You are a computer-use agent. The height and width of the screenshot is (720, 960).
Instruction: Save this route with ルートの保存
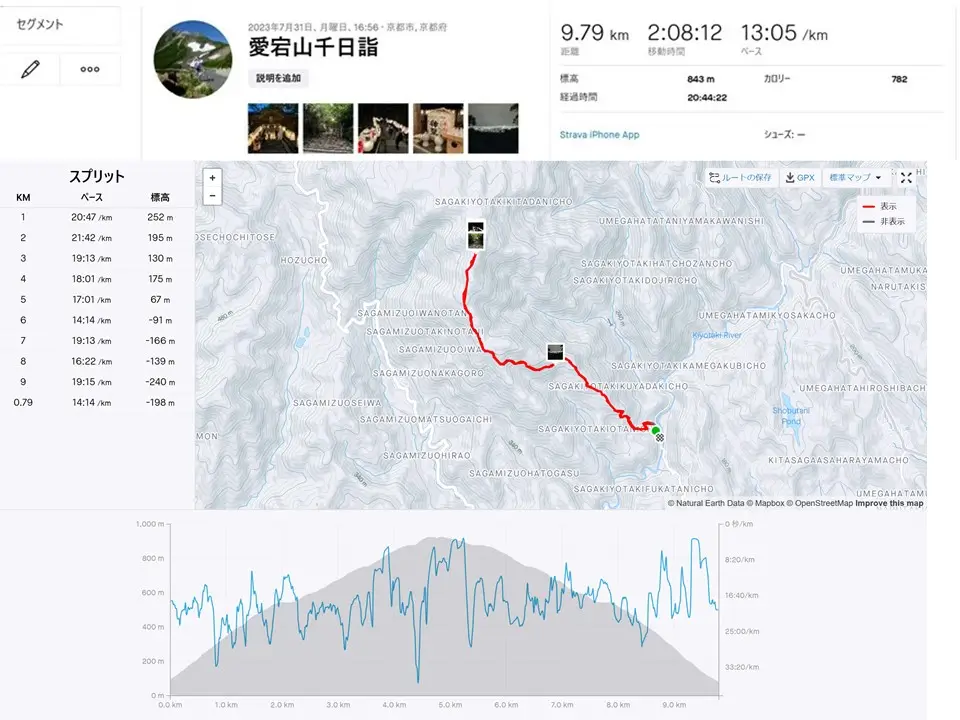pyautogui.click(x=740, y=177)
